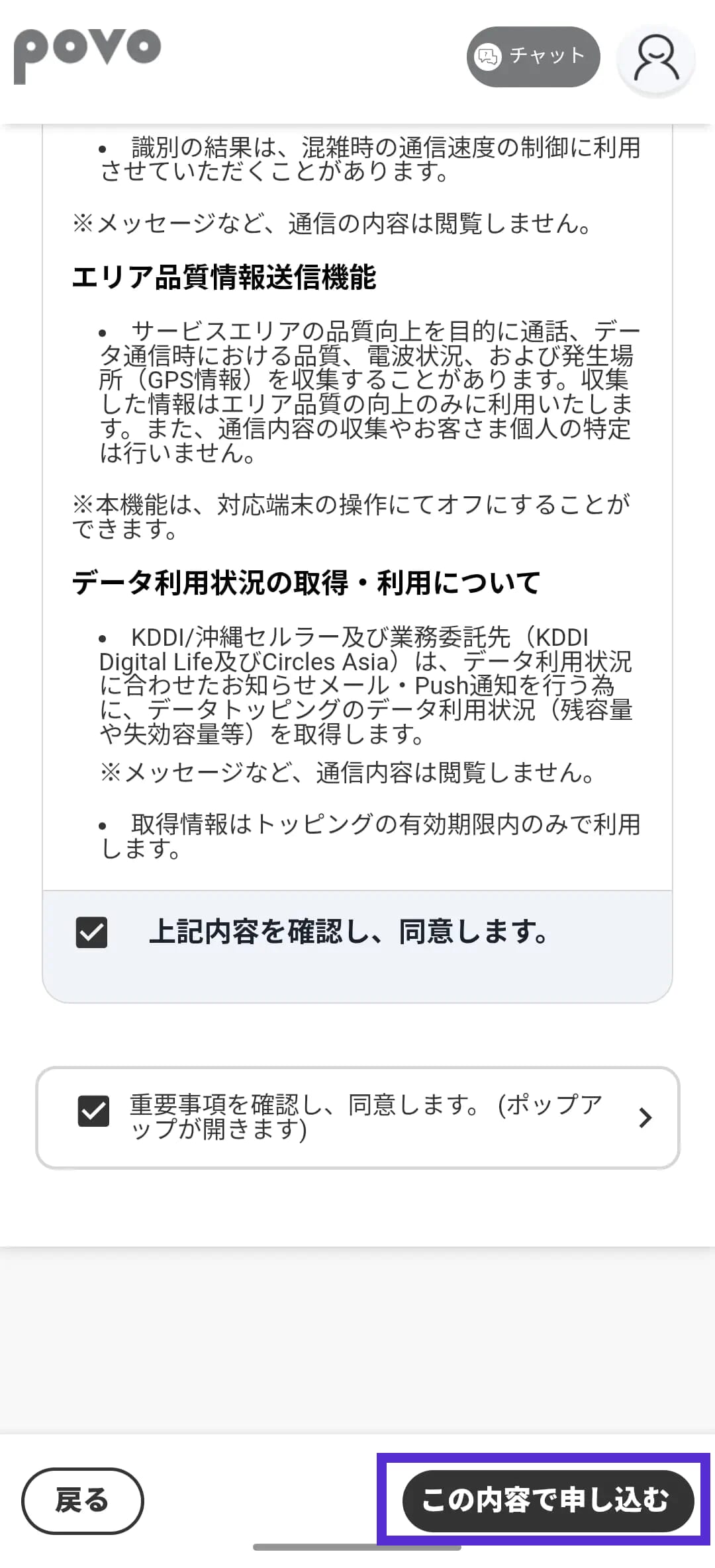Tap the person silhouette icon top right
715x1568 pixels.
(655, 60)
